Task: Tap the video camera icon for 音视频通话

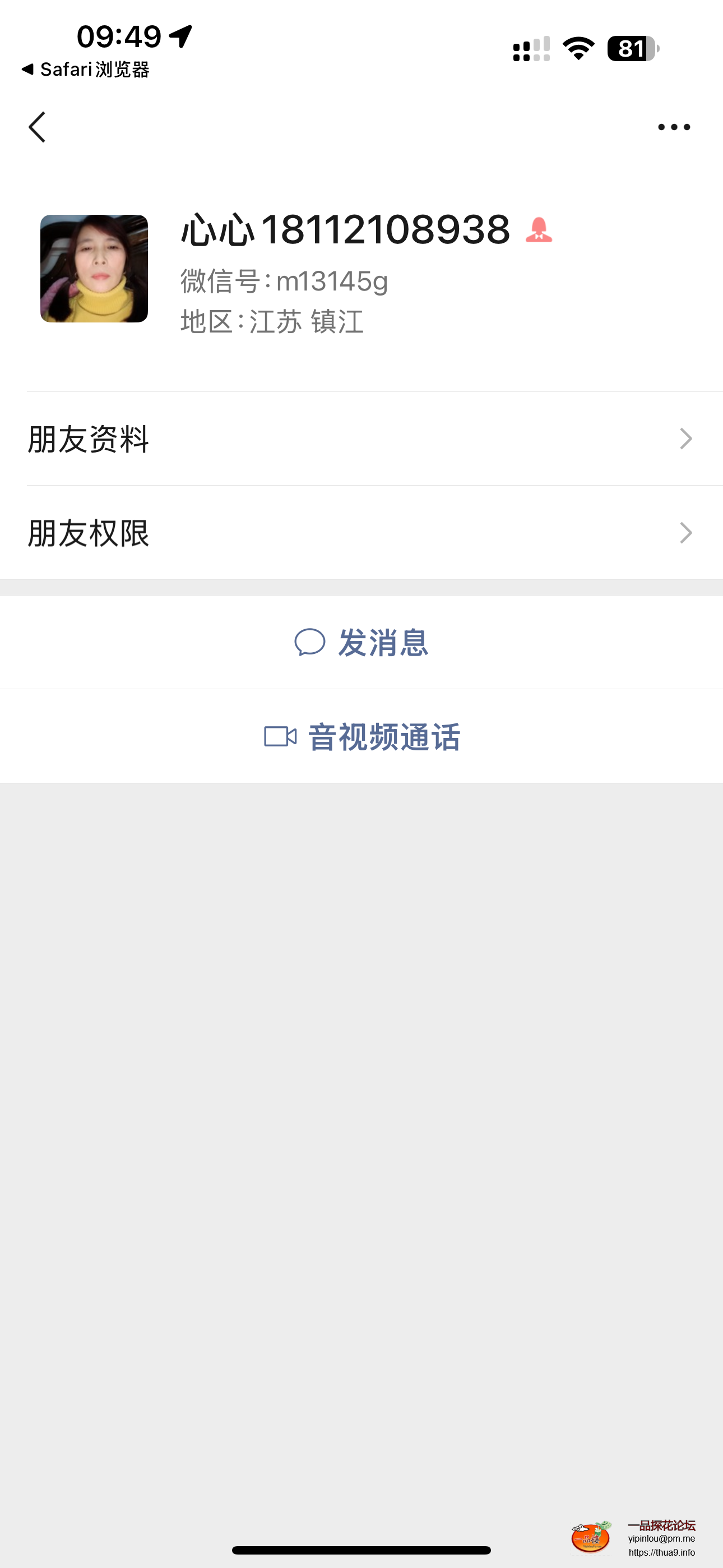Action: pos(281,736)
